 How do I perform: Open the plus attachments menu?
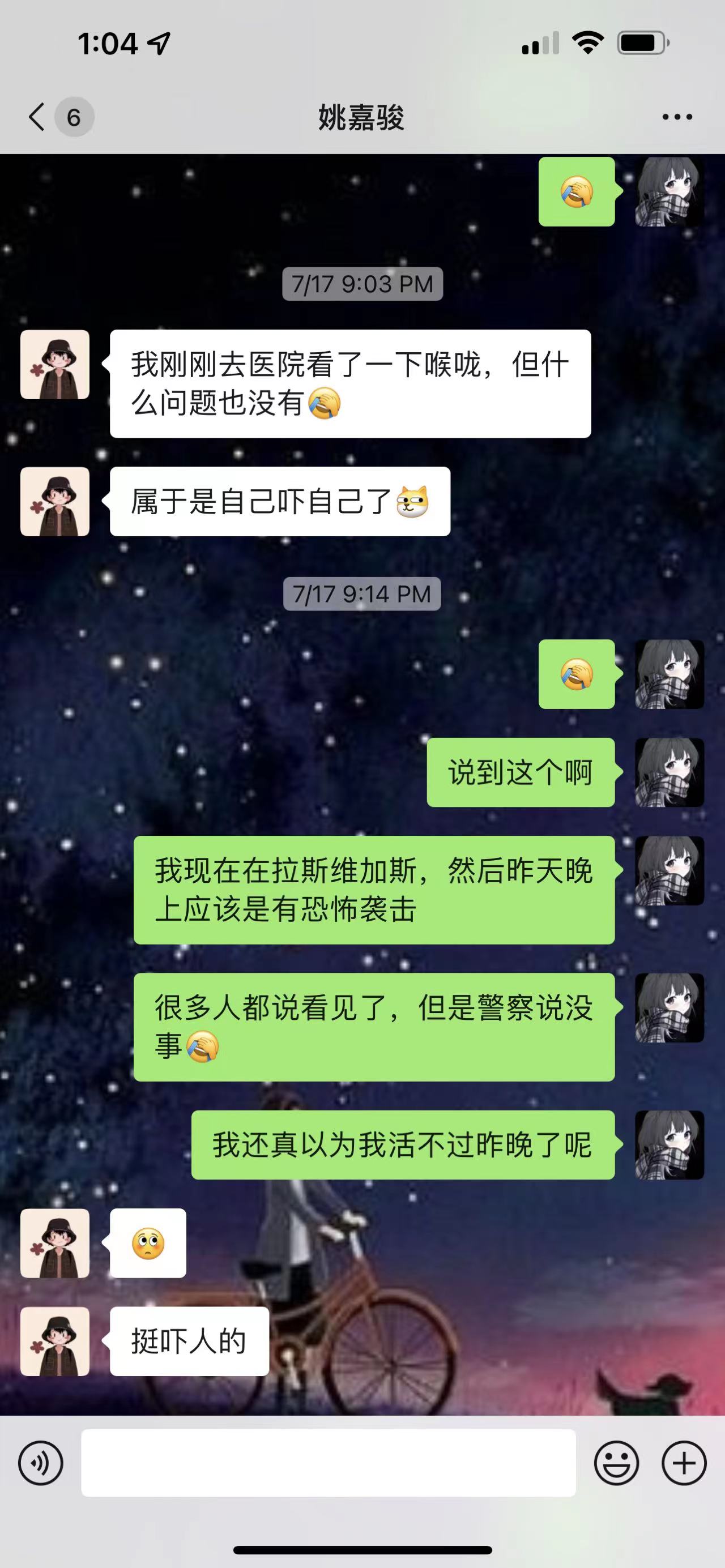(x=684, y=1463)
